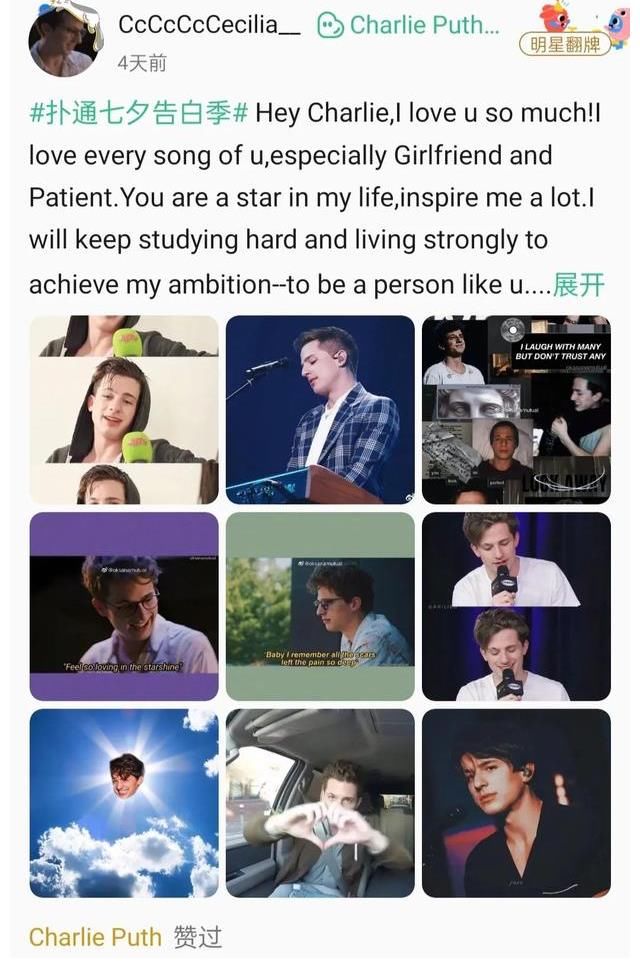This screenshot has height=978, width=640.
Task: View the keyboard performance photo in plaid blazer
Action: (x=320, y=409)
